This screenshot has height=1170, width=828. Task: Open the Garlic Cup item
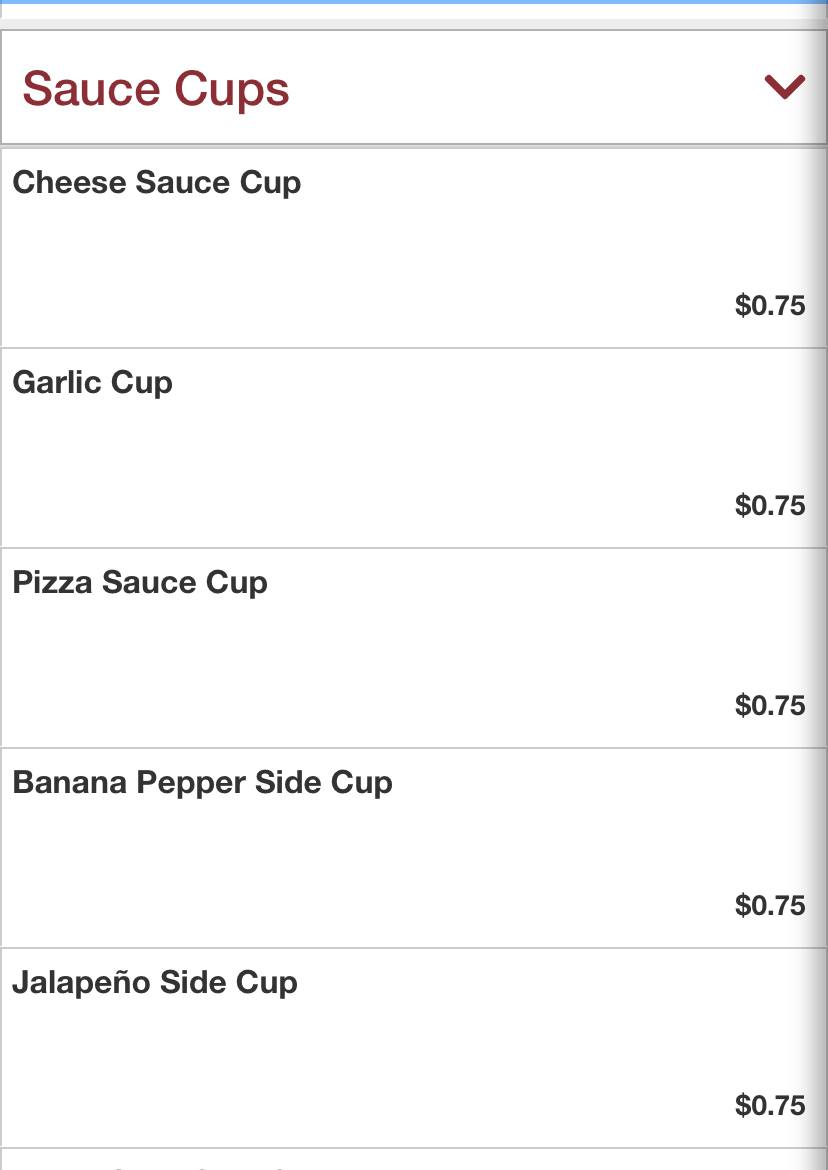(412, 447)
